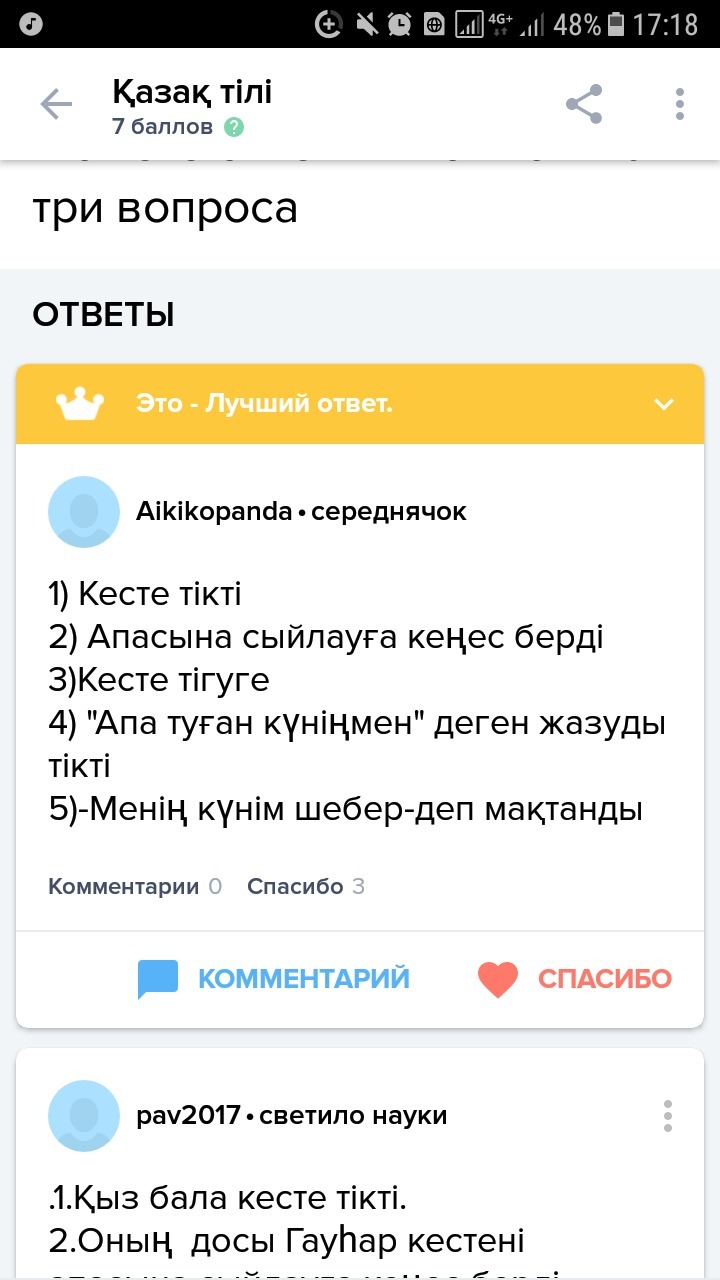The height and width of the screenshot is (1280, 720).
Task: View Комментарии count on Aikikopanda's answer
Action: click(x=135, y=886)
